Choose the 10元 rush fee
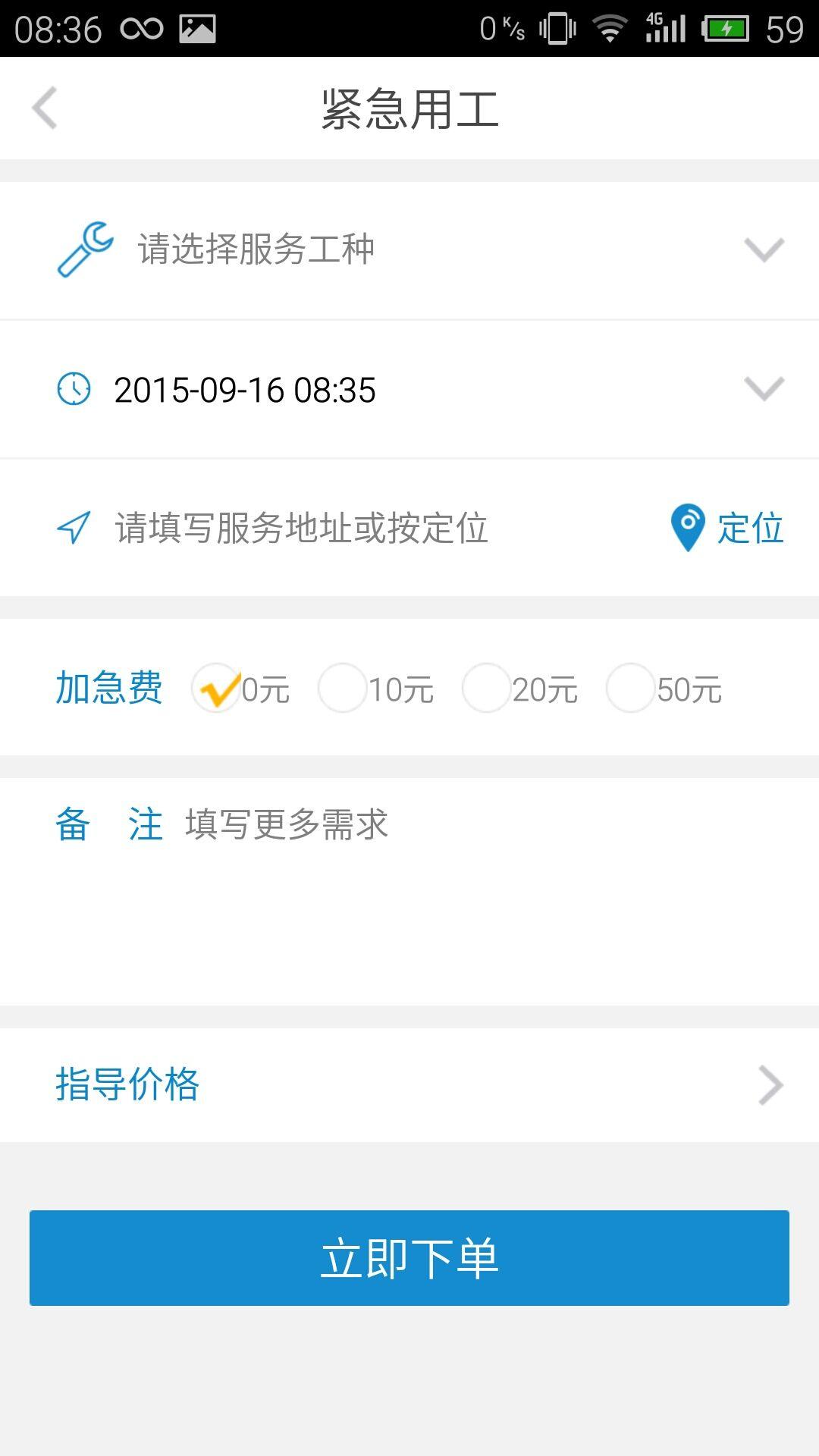The height and width of the screenshot is (1456, 819). tap(343, 689)
